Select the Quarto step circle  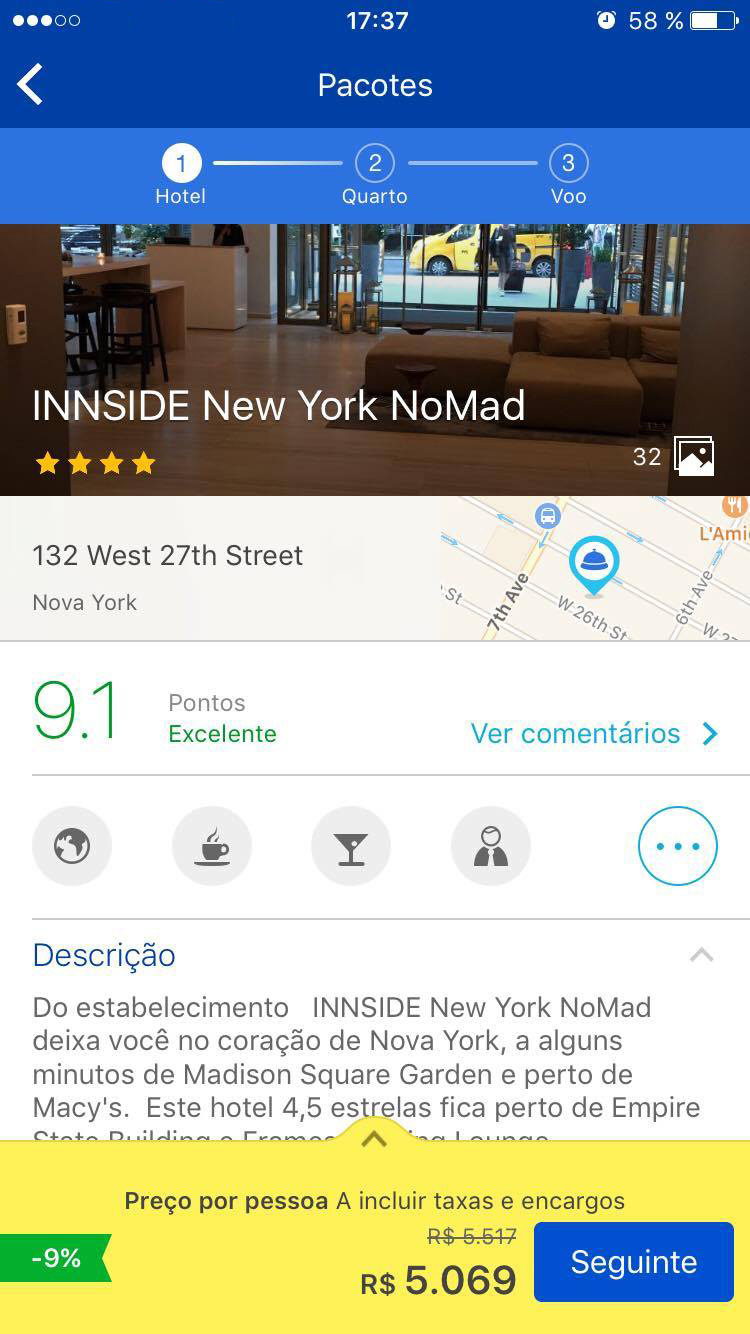374,163
